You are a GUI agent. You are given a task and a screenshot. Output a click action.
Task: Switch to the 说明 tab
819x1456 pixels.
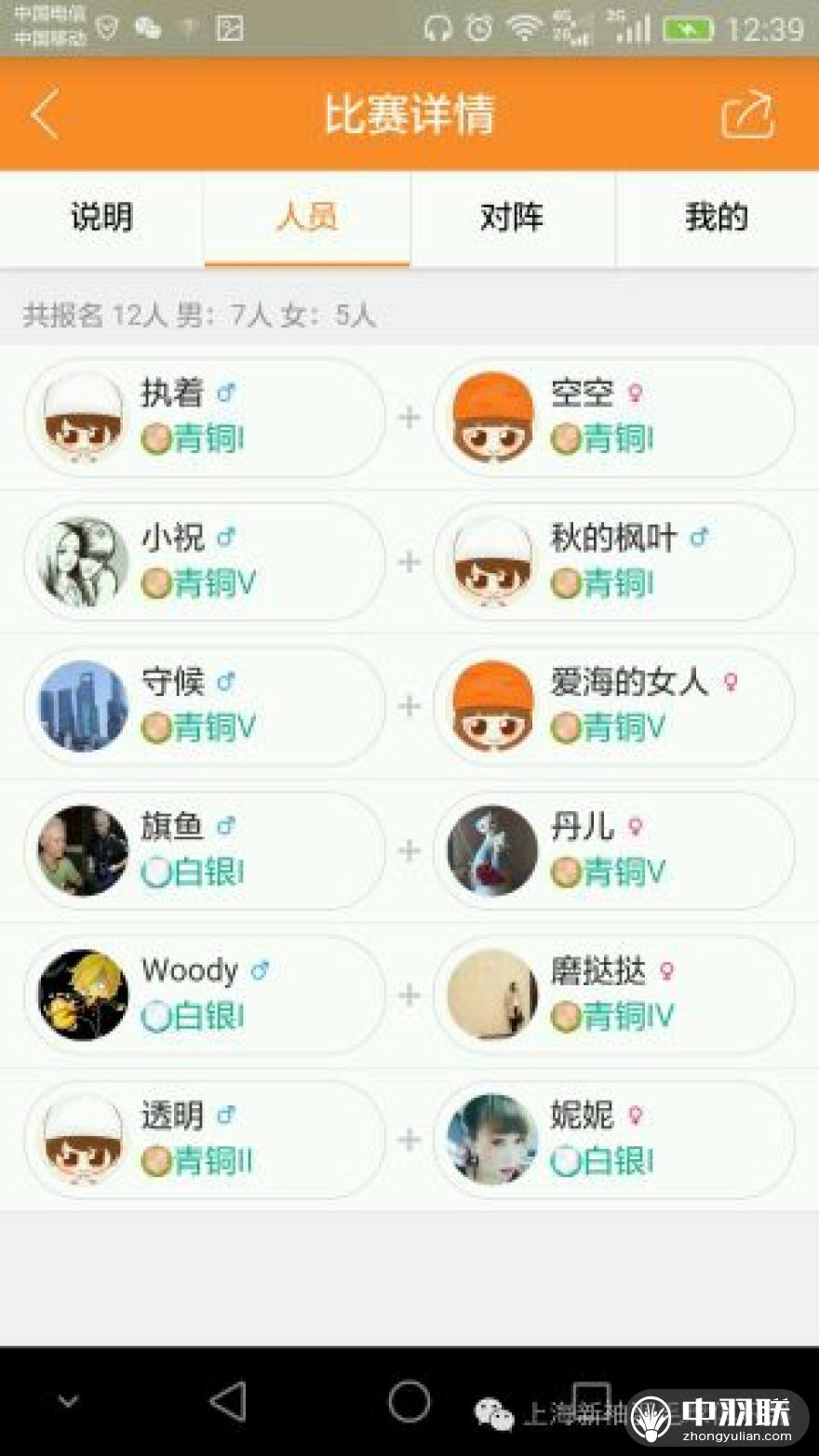pos(101,218)
